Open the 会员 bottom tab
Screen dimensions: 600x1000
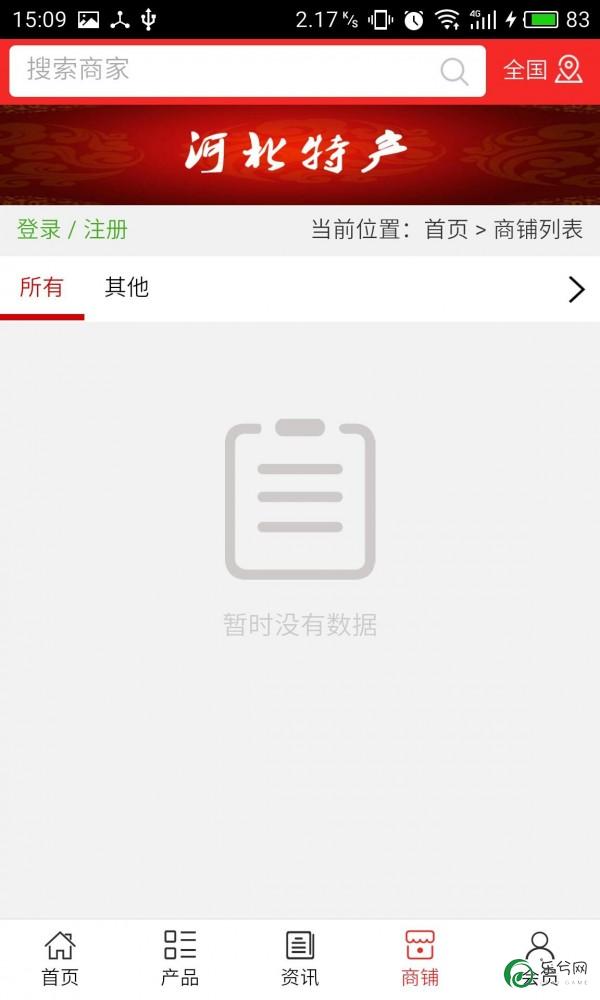[540, 958]
